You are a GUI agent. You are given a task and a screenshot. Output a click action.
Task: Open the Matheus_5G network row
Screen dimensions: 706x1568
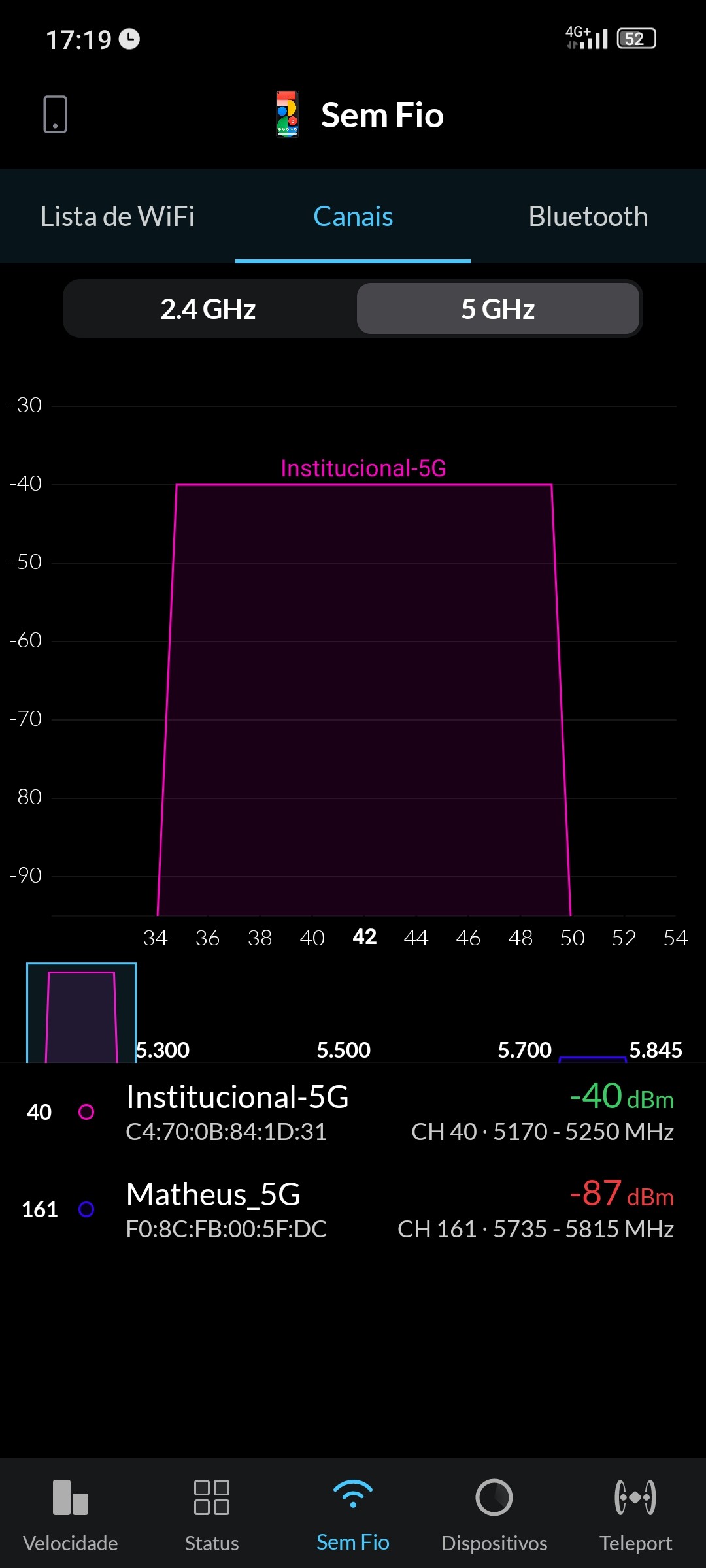click(x=353, y=1210)
